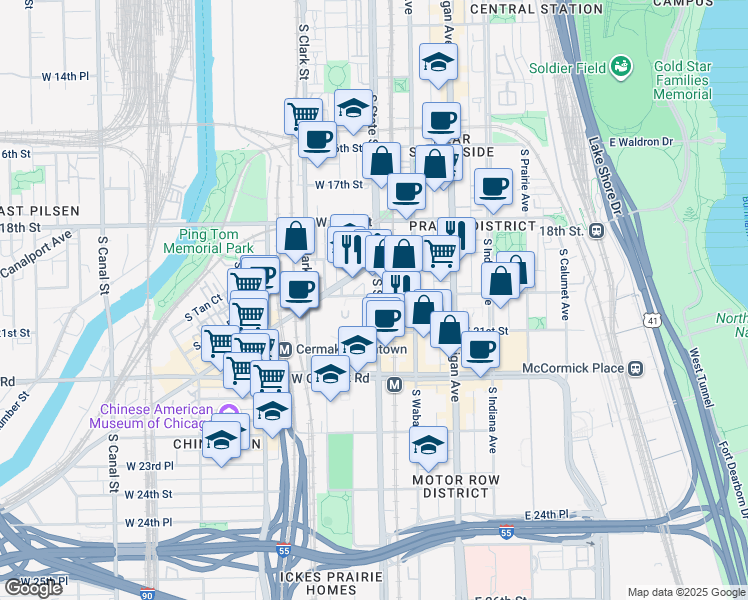Open the shopping bag marker above W 17th St
Image resolution: width=748 pixels, height=600 pixels.
(382, 160)
